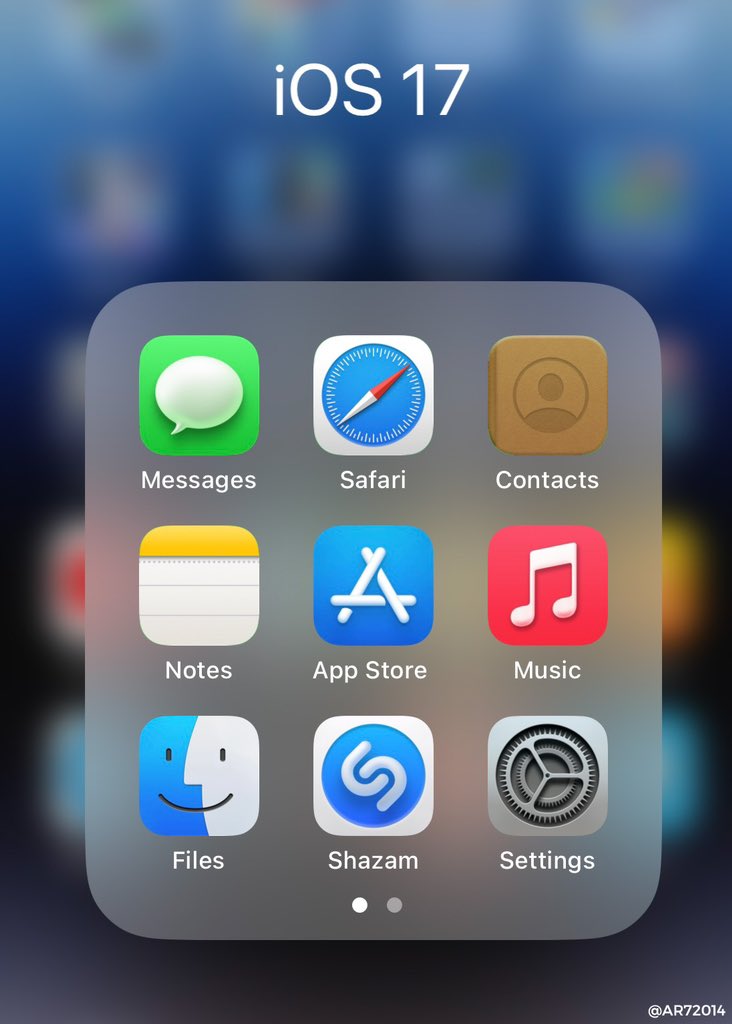Go to the folder's second page dot
Image resolution: width=732 pixels, height=1024 pixels.
pos(394,905)
